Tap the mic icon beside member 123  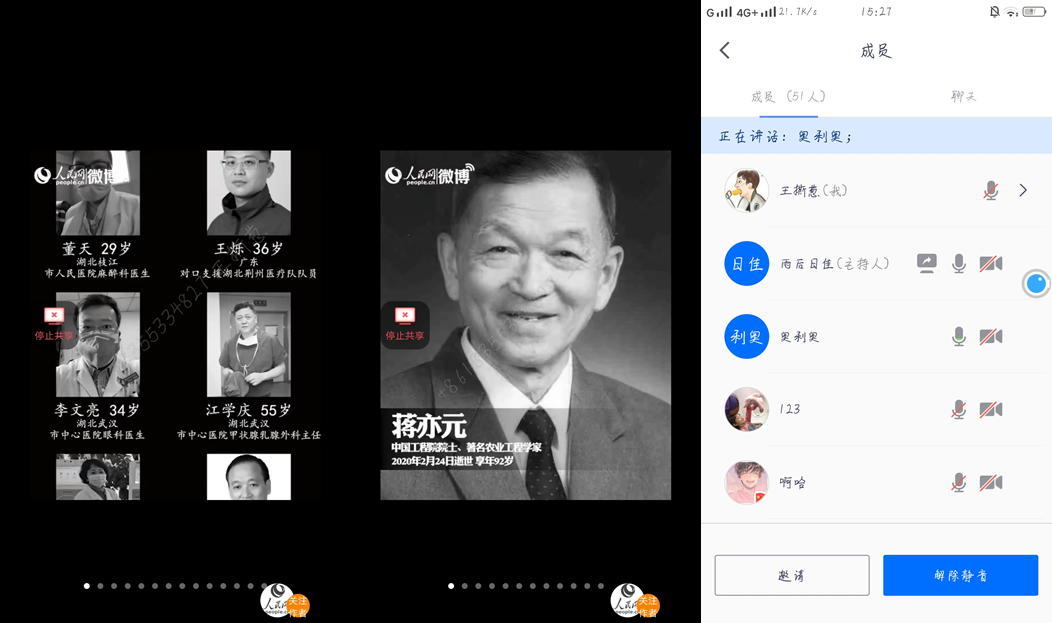(x=959, y=409)
